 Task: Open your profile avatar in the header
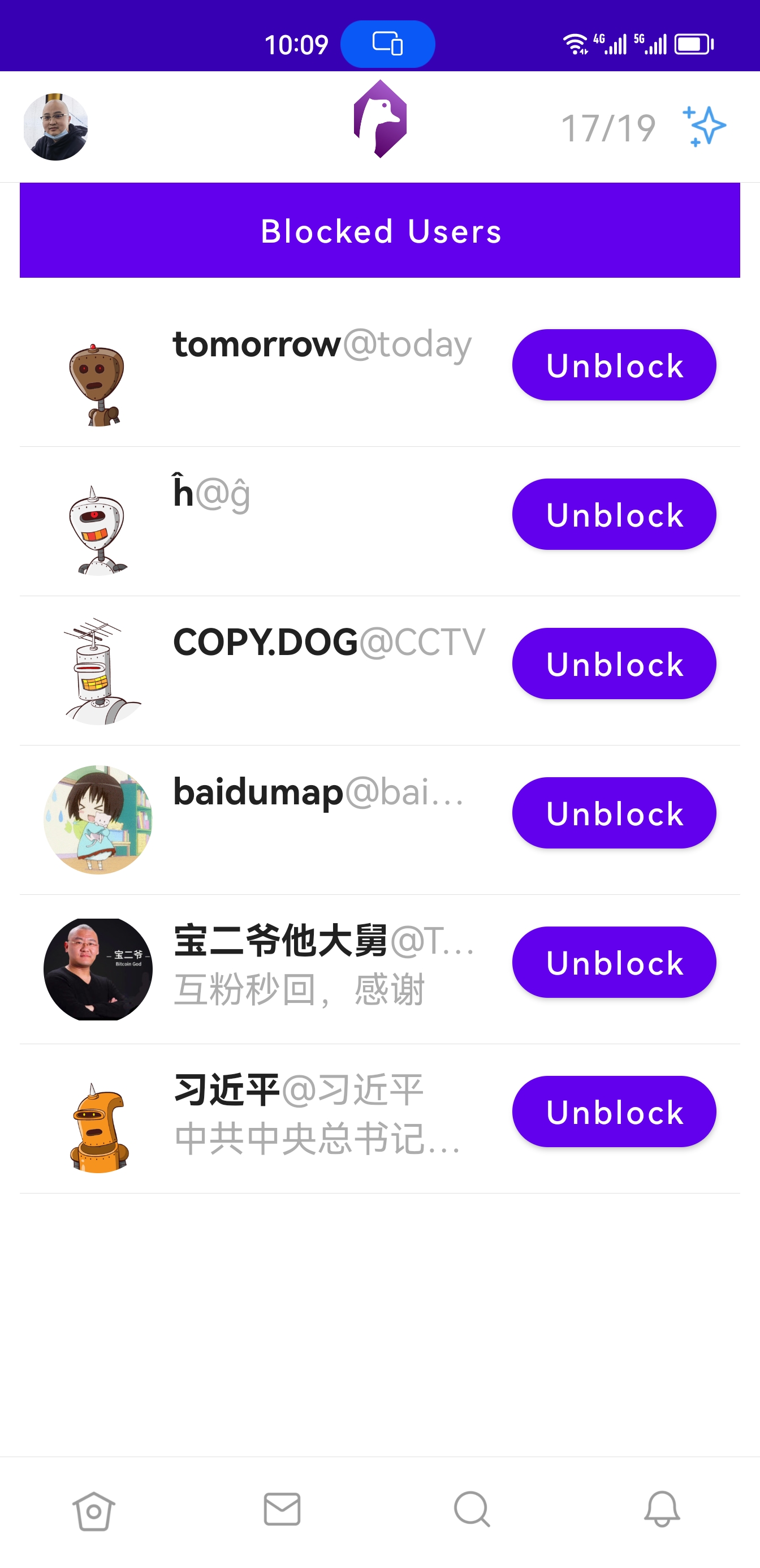coord(55,127)
